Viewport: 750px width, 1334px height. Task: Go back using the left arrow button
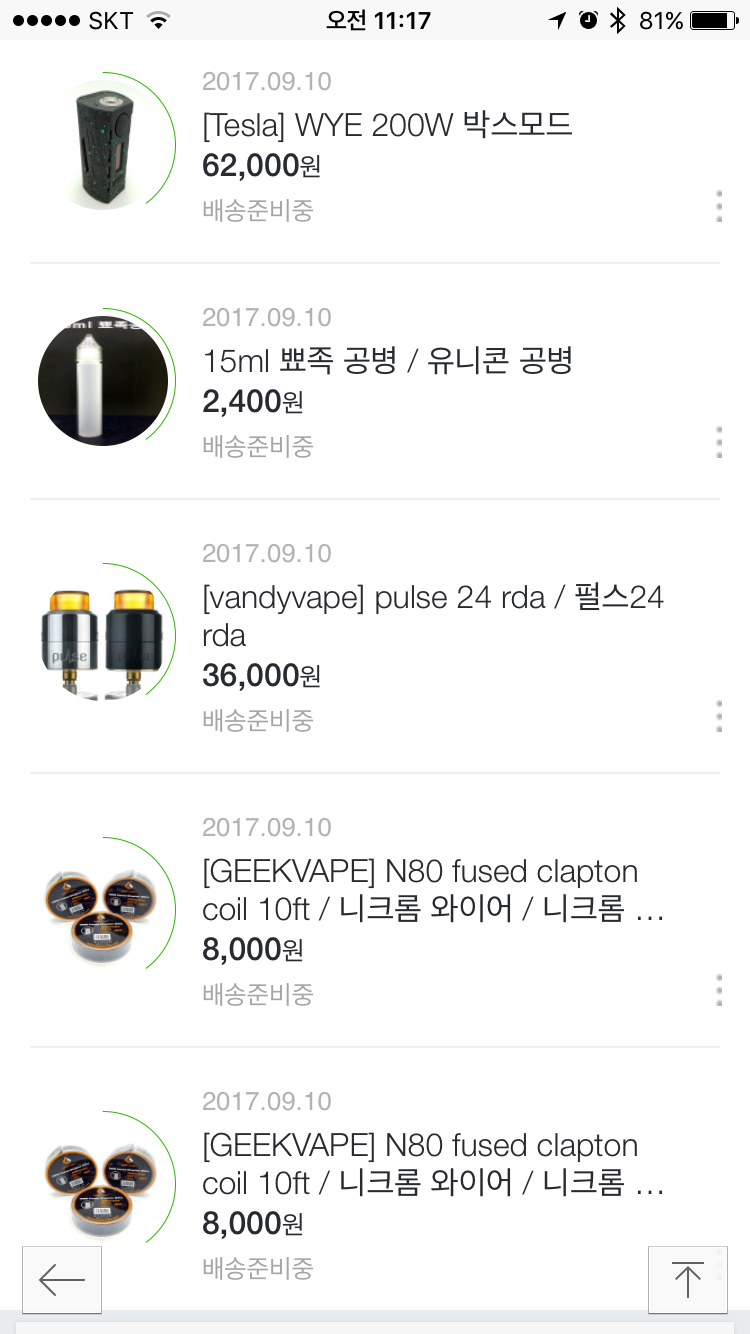tap(62, 1279)
